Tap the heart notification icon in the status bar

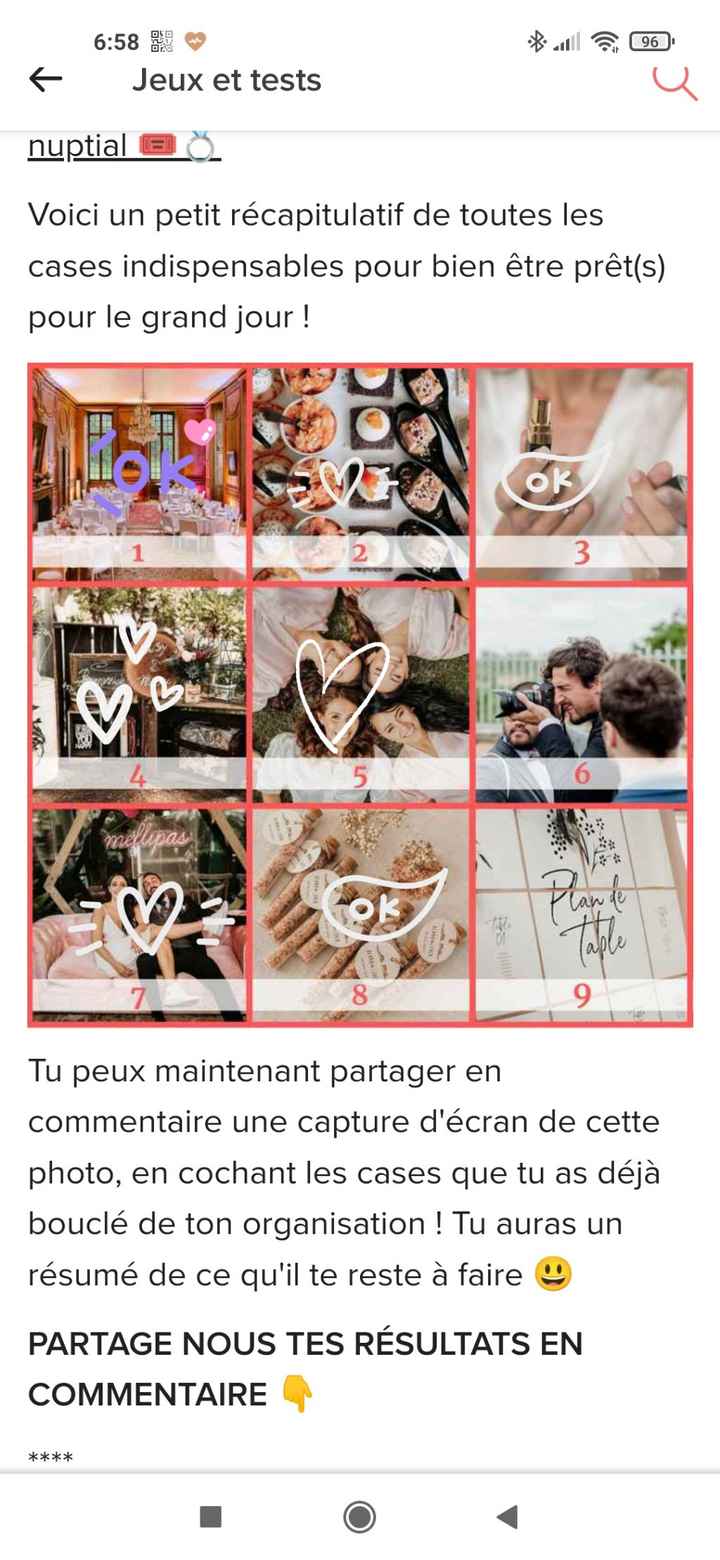click(x=196, y=42)
